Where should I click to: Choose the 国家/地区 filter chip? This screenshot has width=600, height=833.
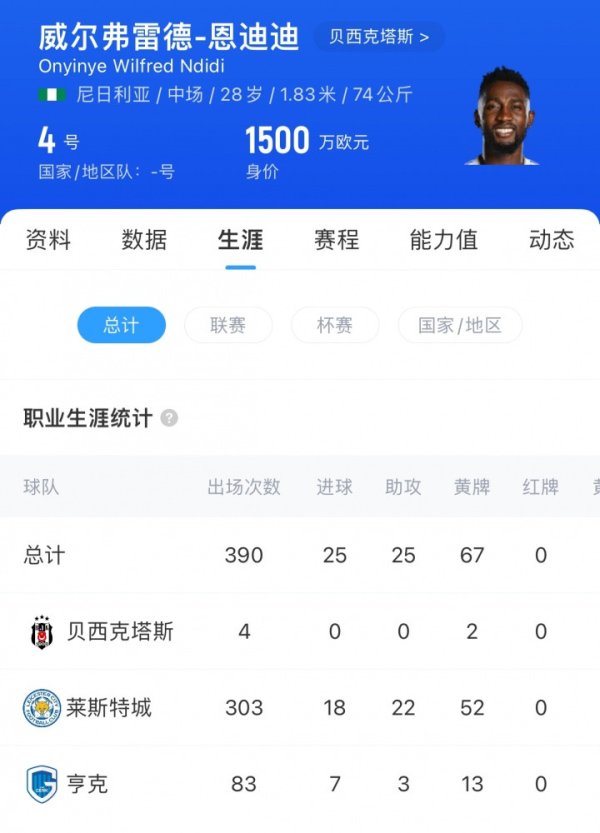click(460, 325)
